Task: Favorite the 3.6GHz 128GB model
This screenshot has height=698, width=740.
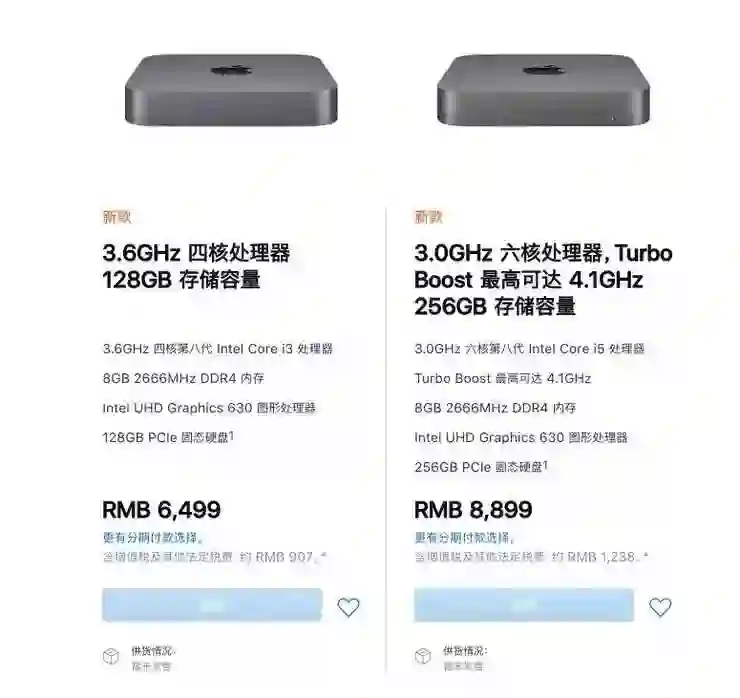Action: tap(348, 606)
